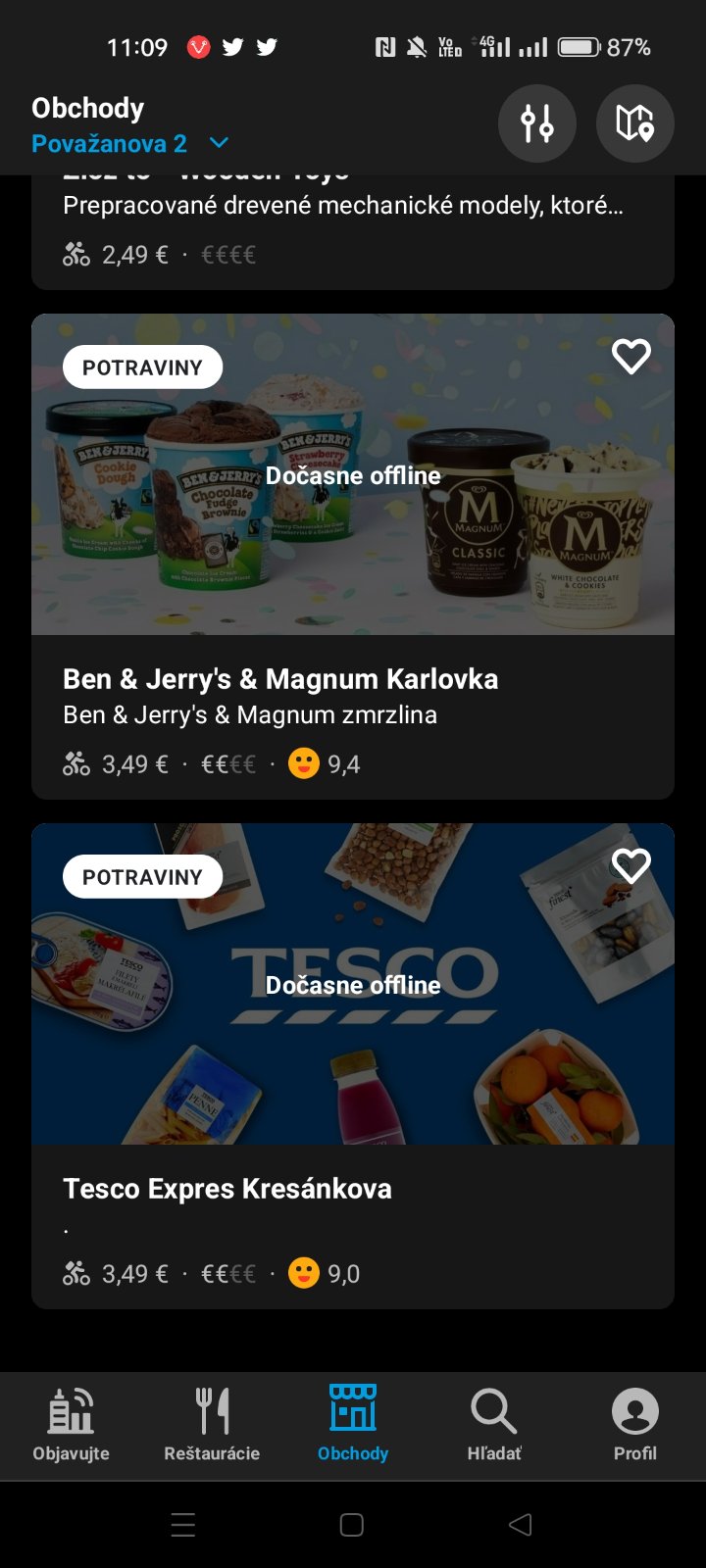The image size is (706, 1568).
Task: Open the Profil tab
Action: (x=634, y=1425)
